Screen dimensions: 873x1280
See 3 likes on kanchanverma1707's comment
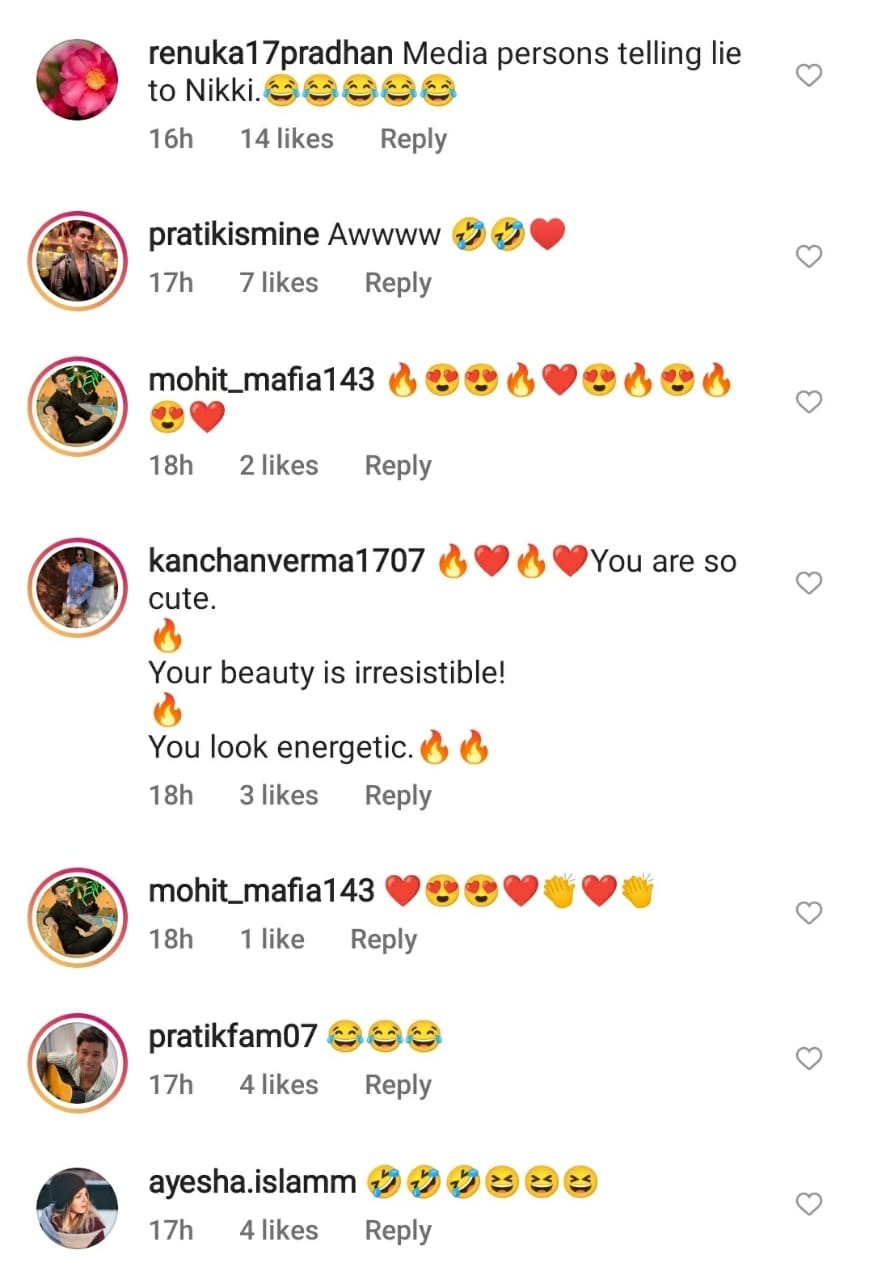pyautogui.click(x=278, y=795)
